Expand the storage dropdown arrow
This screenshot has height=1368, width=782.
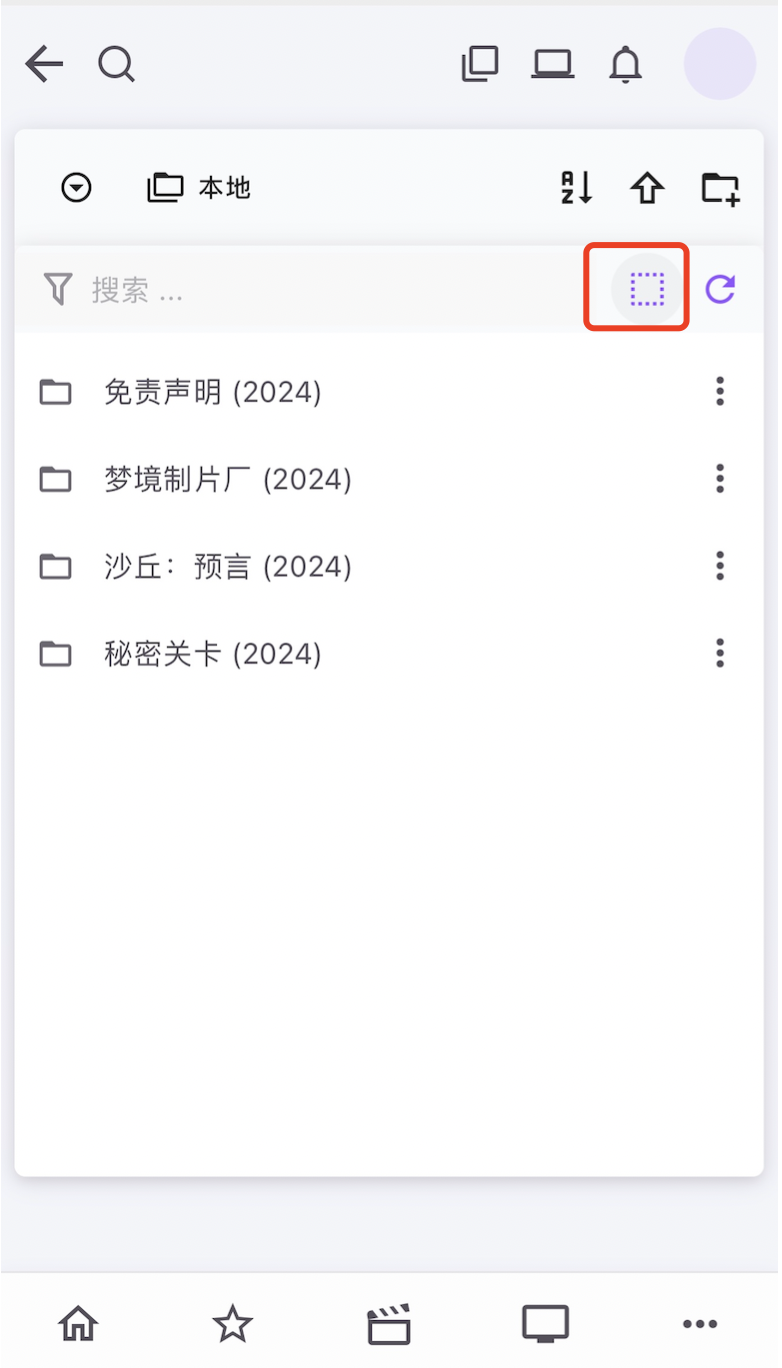[x=77, y=188]
